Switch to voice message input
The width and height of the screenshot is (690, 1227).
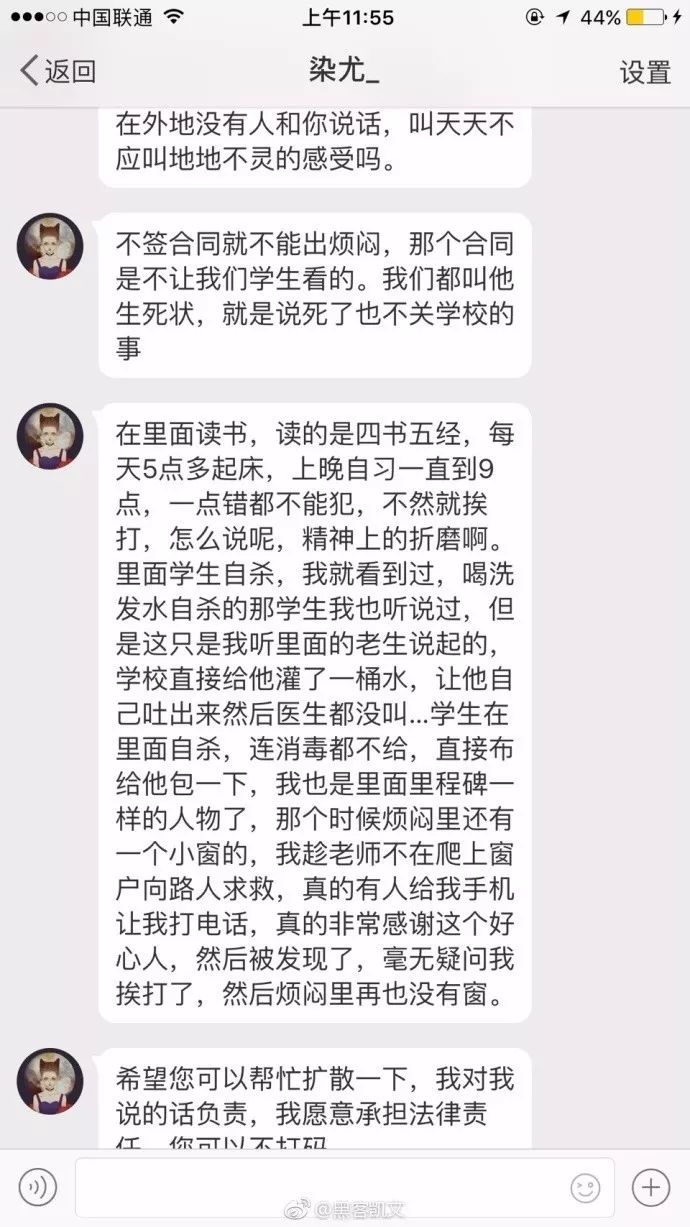[37, 1188]
